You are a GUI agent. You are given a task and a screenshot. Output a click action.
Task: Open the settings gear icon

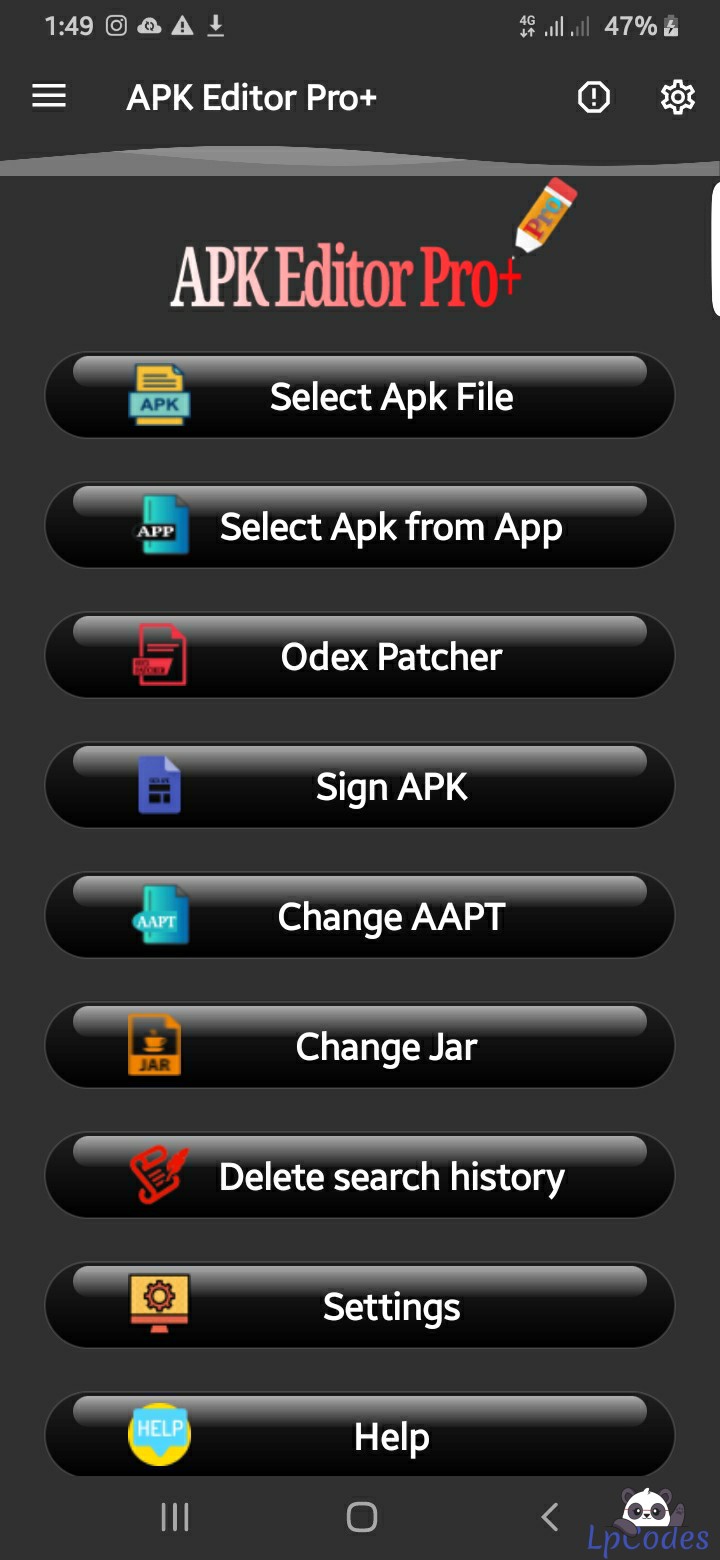(x=677, y=97)
